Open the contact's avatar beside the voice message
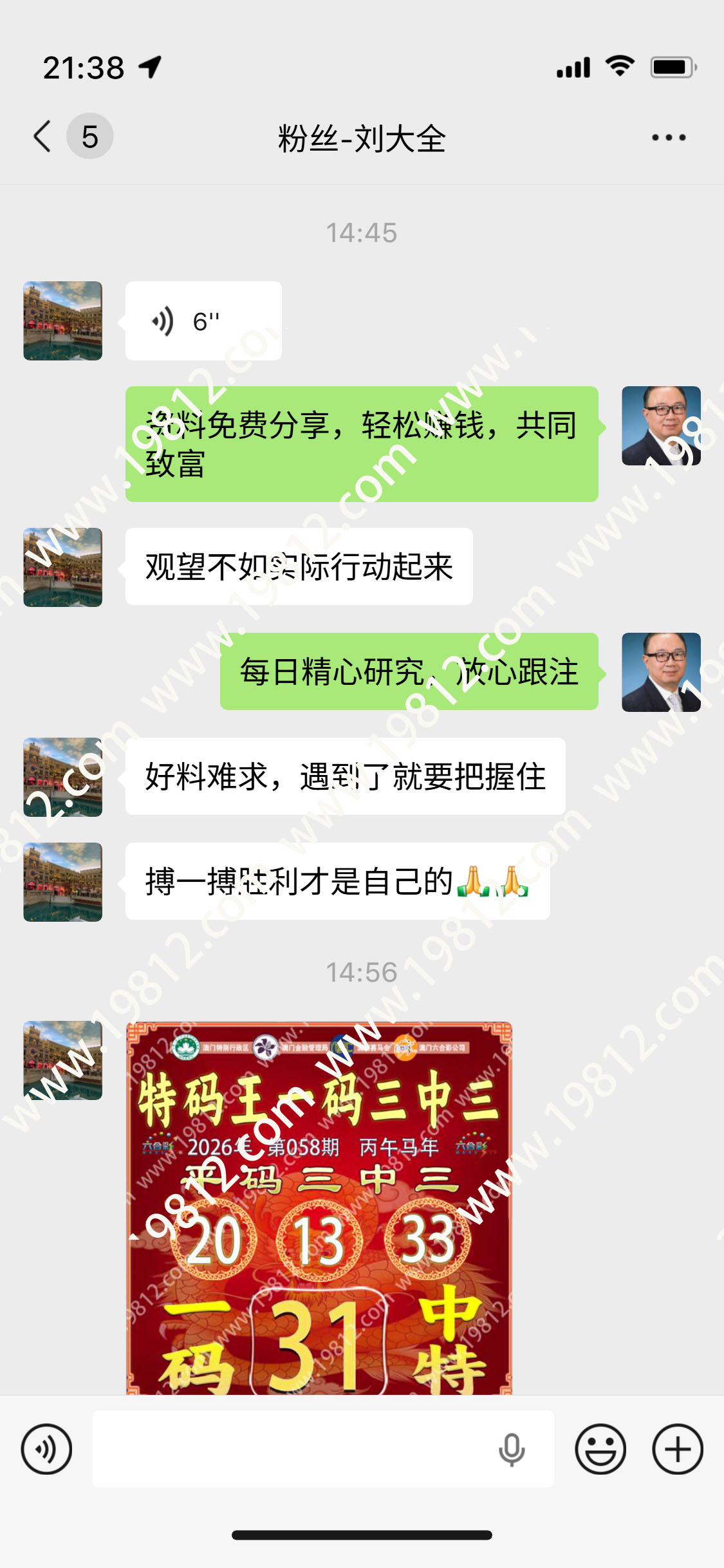Viewport: 724px width, 1568px height. (x=62, y=321)
